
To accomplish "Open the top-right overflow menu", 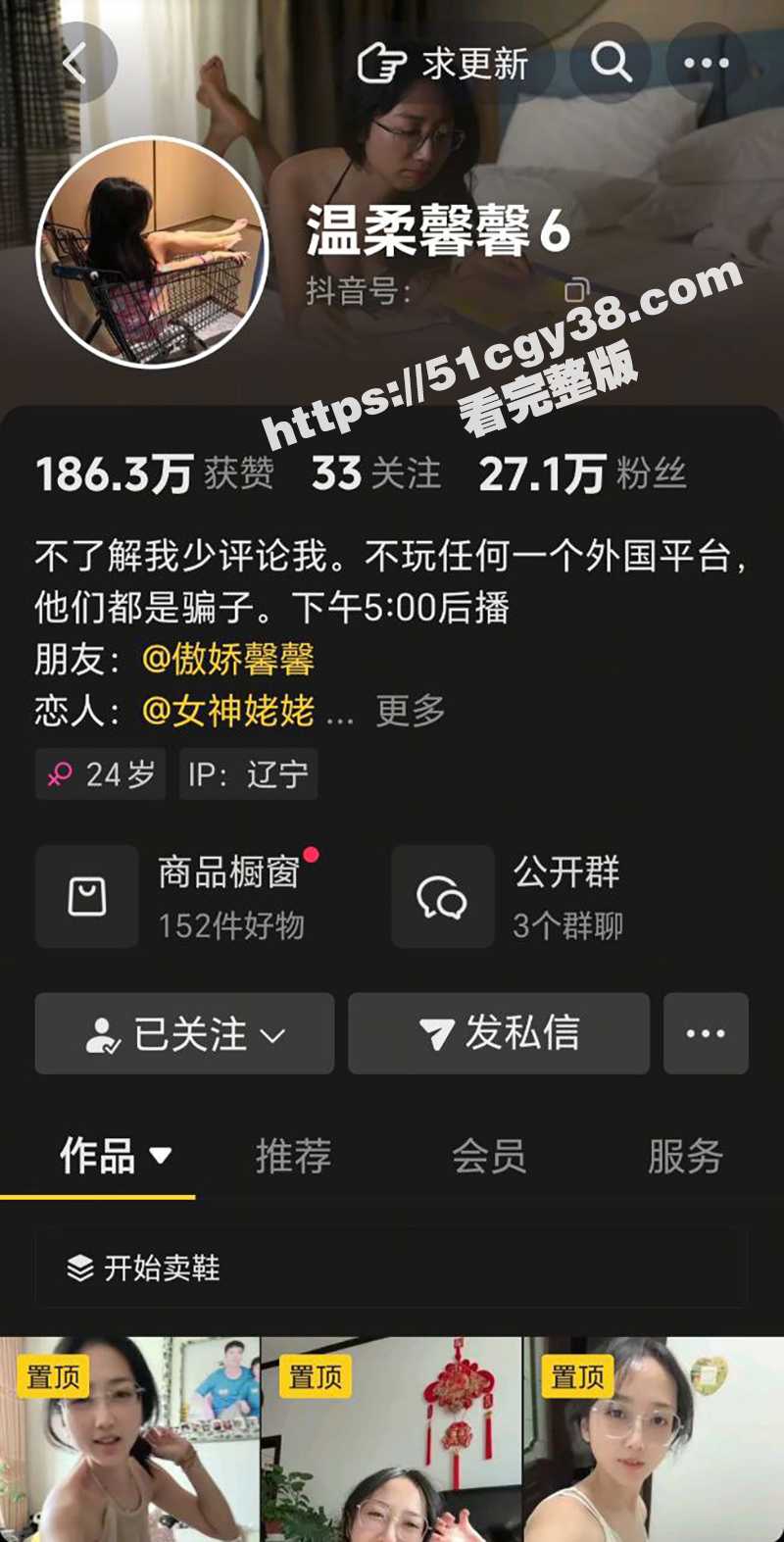I will click(x=707, y=64).
